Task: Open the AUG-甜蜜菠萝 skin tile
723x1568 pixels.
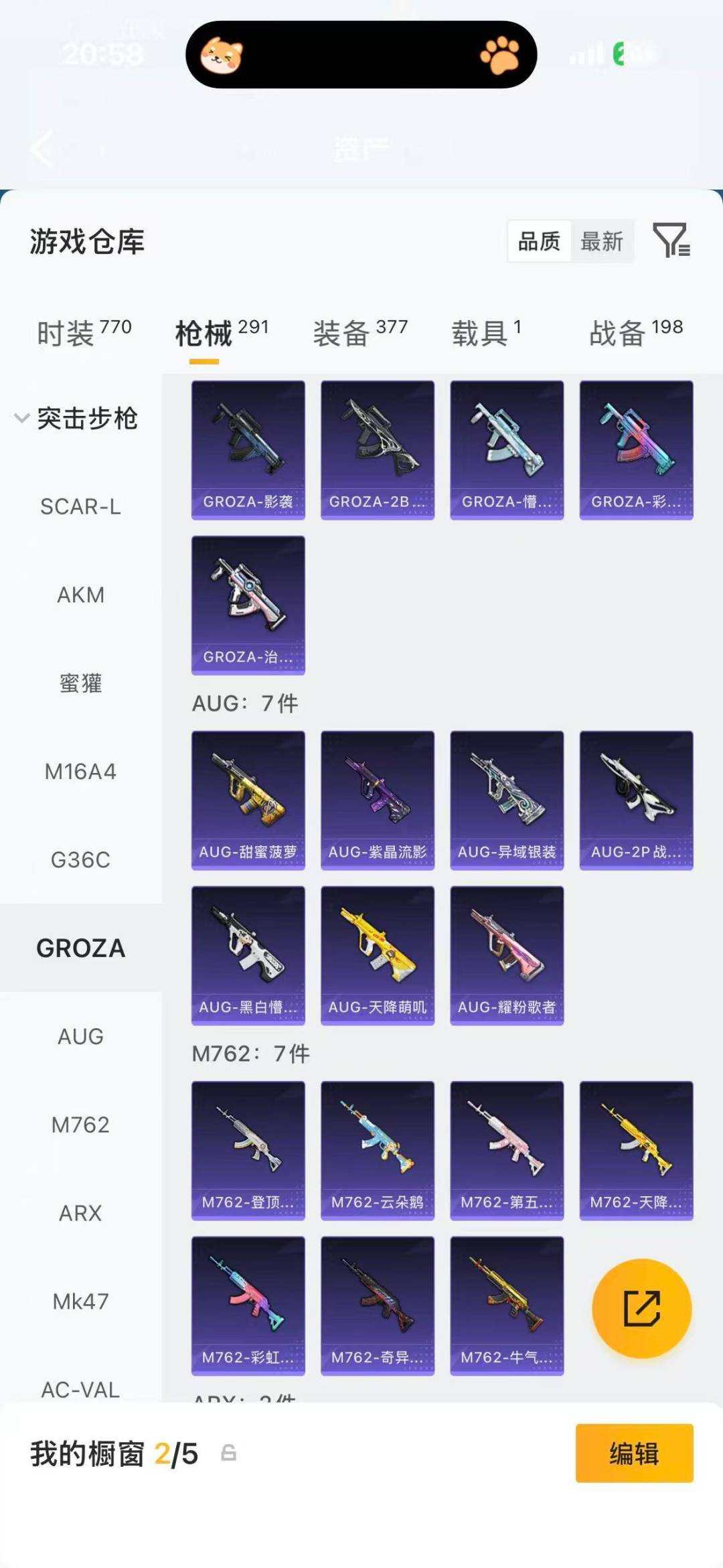Action: [248, 800]
